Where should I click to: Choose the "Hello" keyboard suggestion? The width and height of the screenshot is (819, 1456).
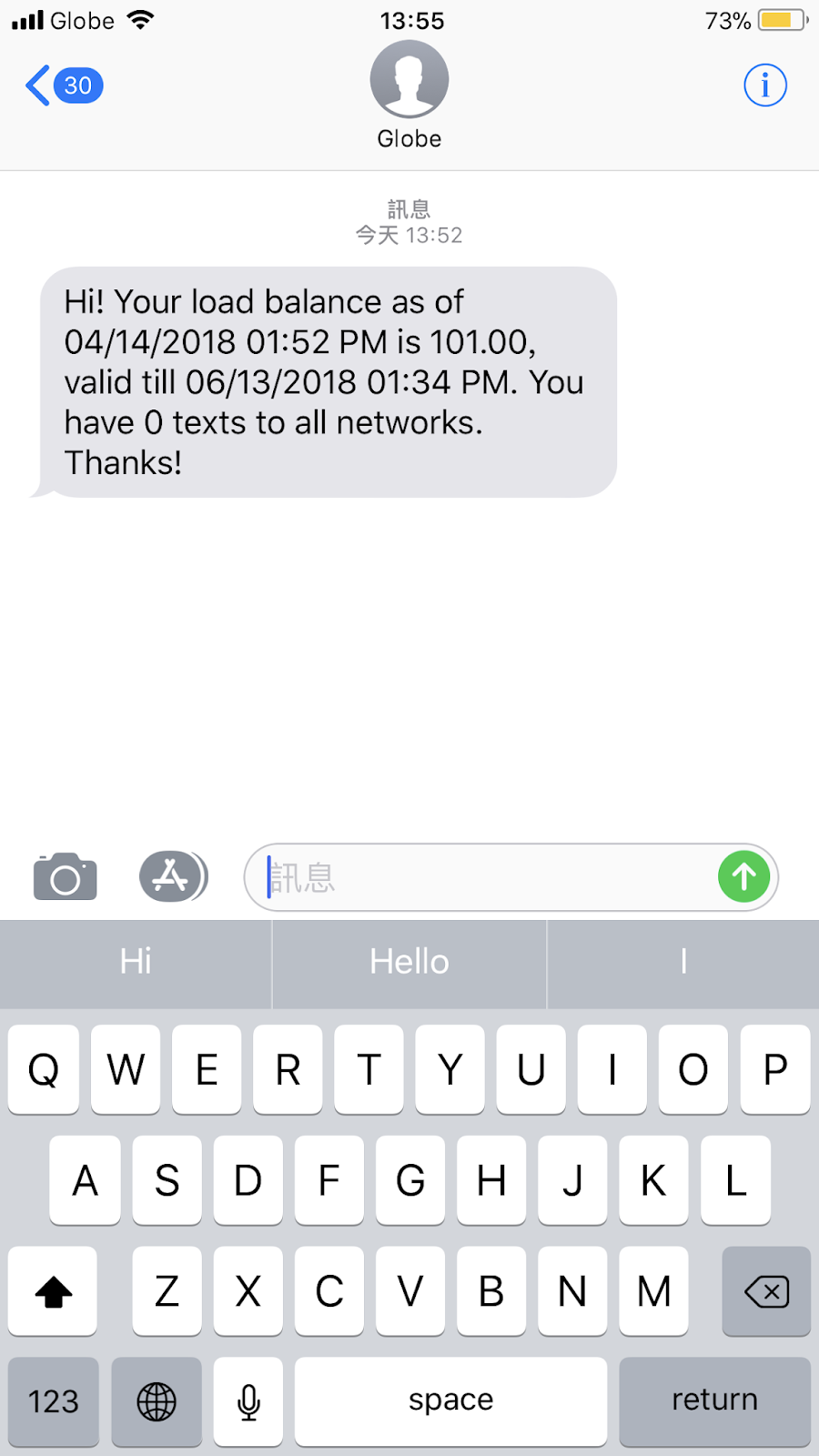409,962
